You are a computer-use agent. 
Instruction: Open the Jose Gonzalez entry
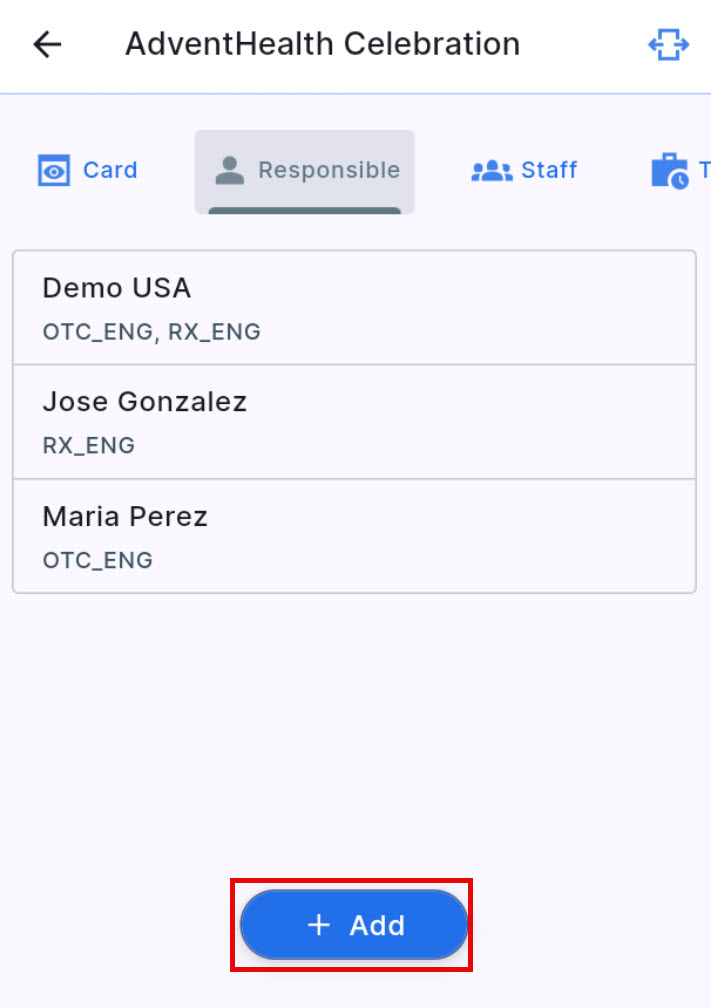click(x=354, y=422)
